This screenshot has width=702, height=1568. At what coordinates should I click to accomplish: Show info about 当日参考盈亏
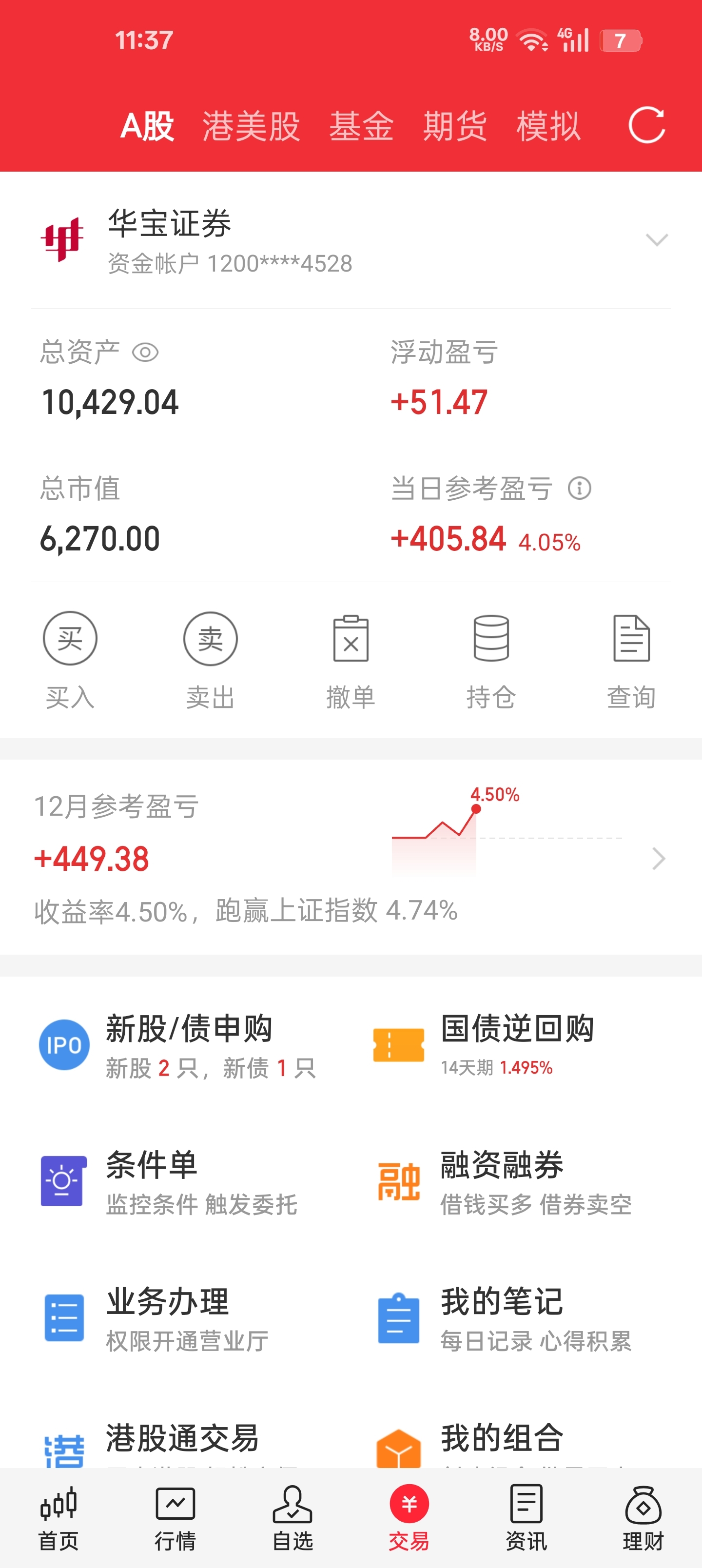click(579, 488)
